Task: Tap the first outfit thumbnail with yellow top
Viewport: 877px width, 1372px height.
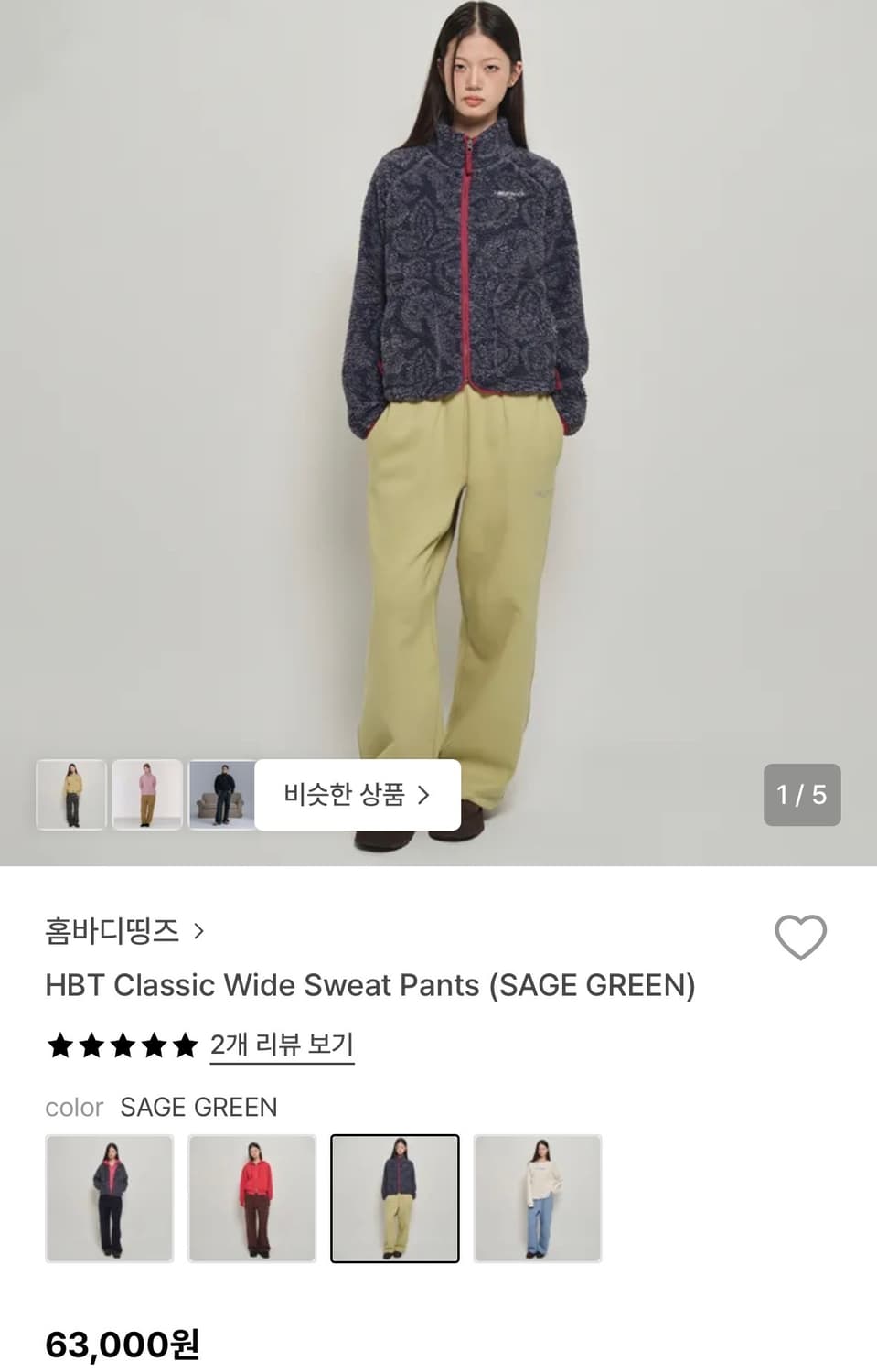Action: (72, 795)
